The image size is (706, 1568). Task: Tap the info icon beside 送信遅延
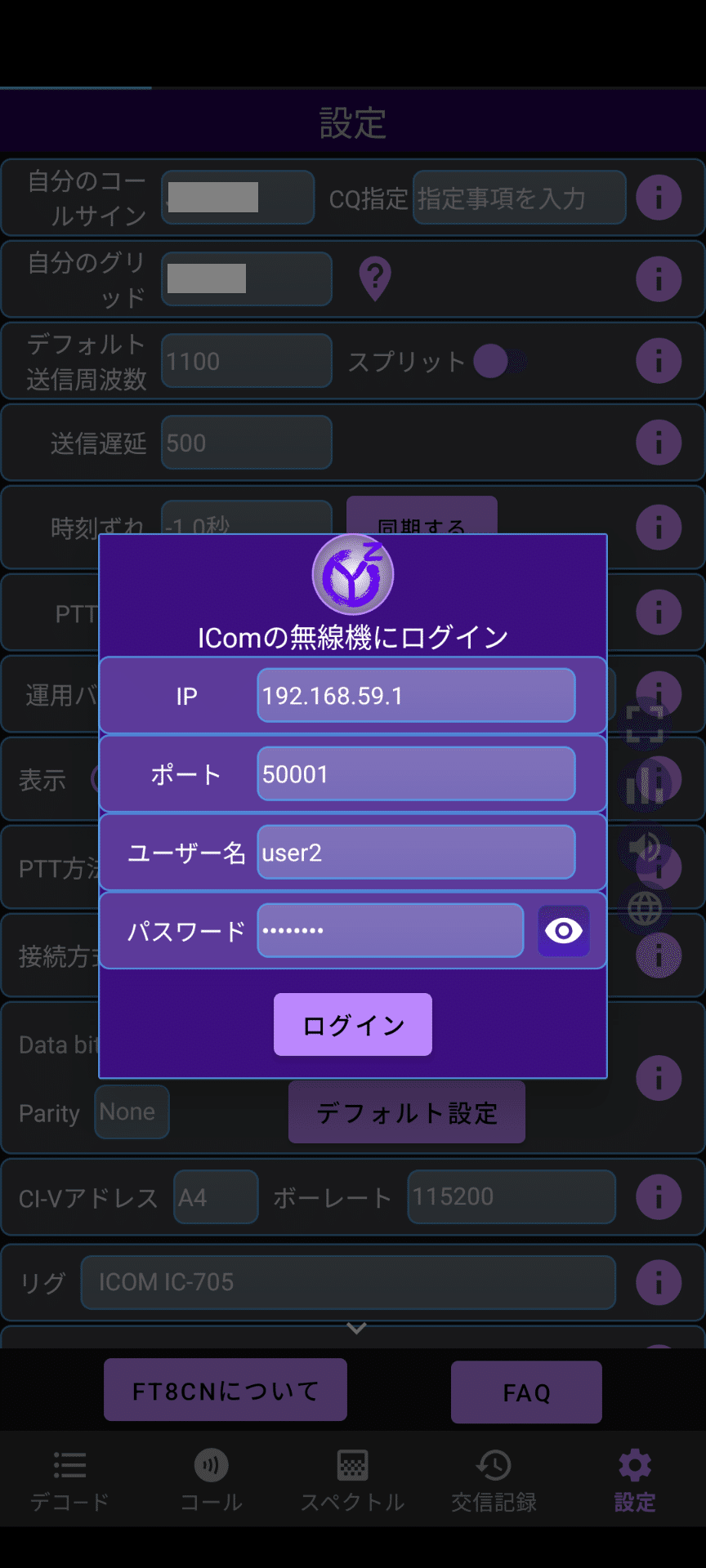(659, 443)
